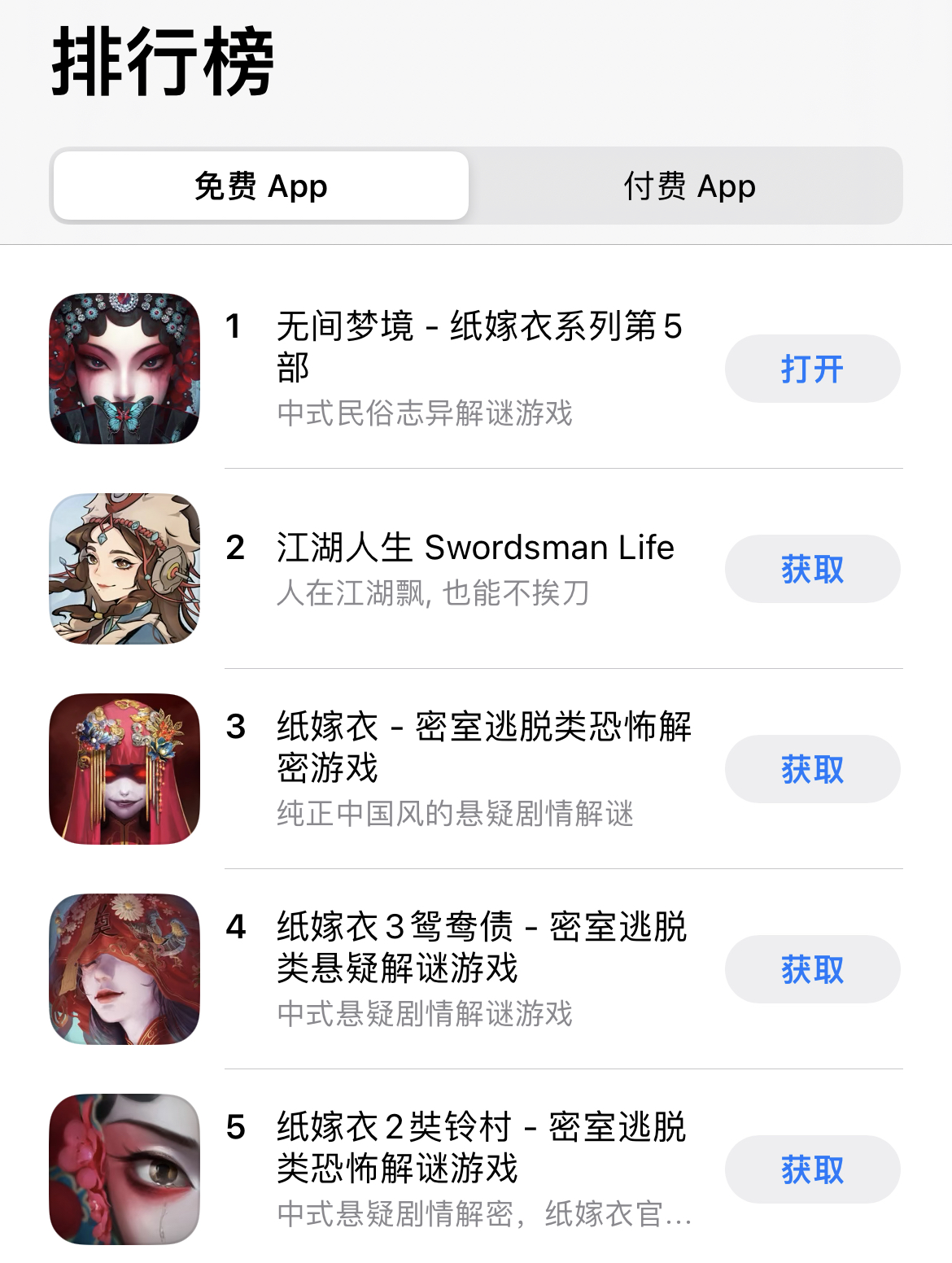Switch to the 付费 App tab
The height and width of the screenshot is (1263, 952).
(x=688, y=186)
